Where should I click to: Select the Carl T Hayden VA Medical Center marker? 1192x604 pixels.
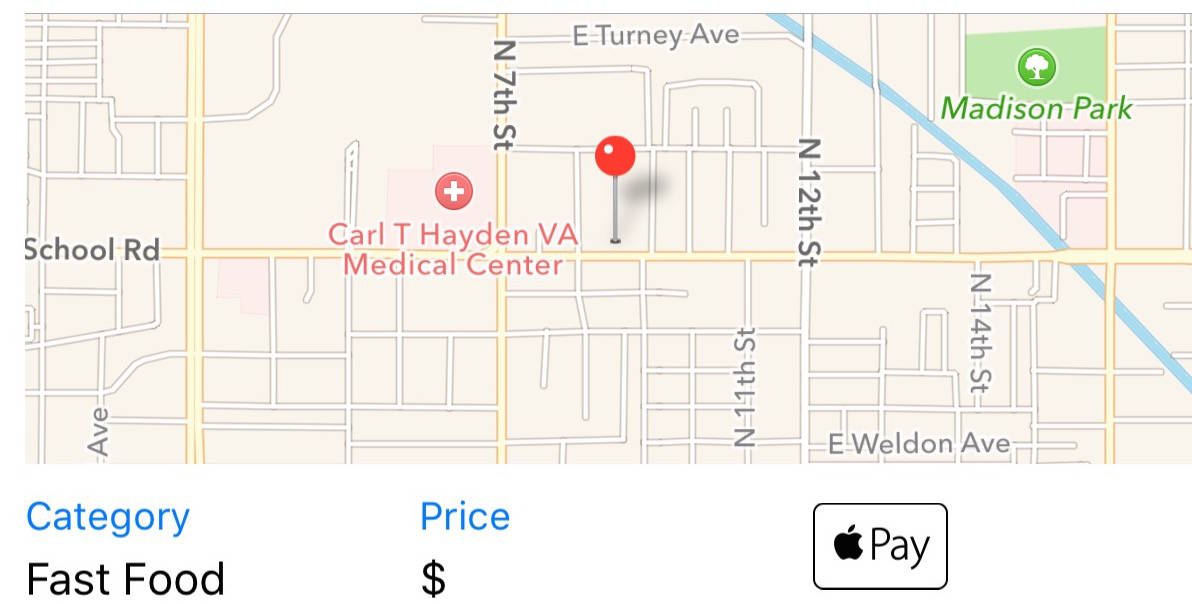(x=454, y=190)
